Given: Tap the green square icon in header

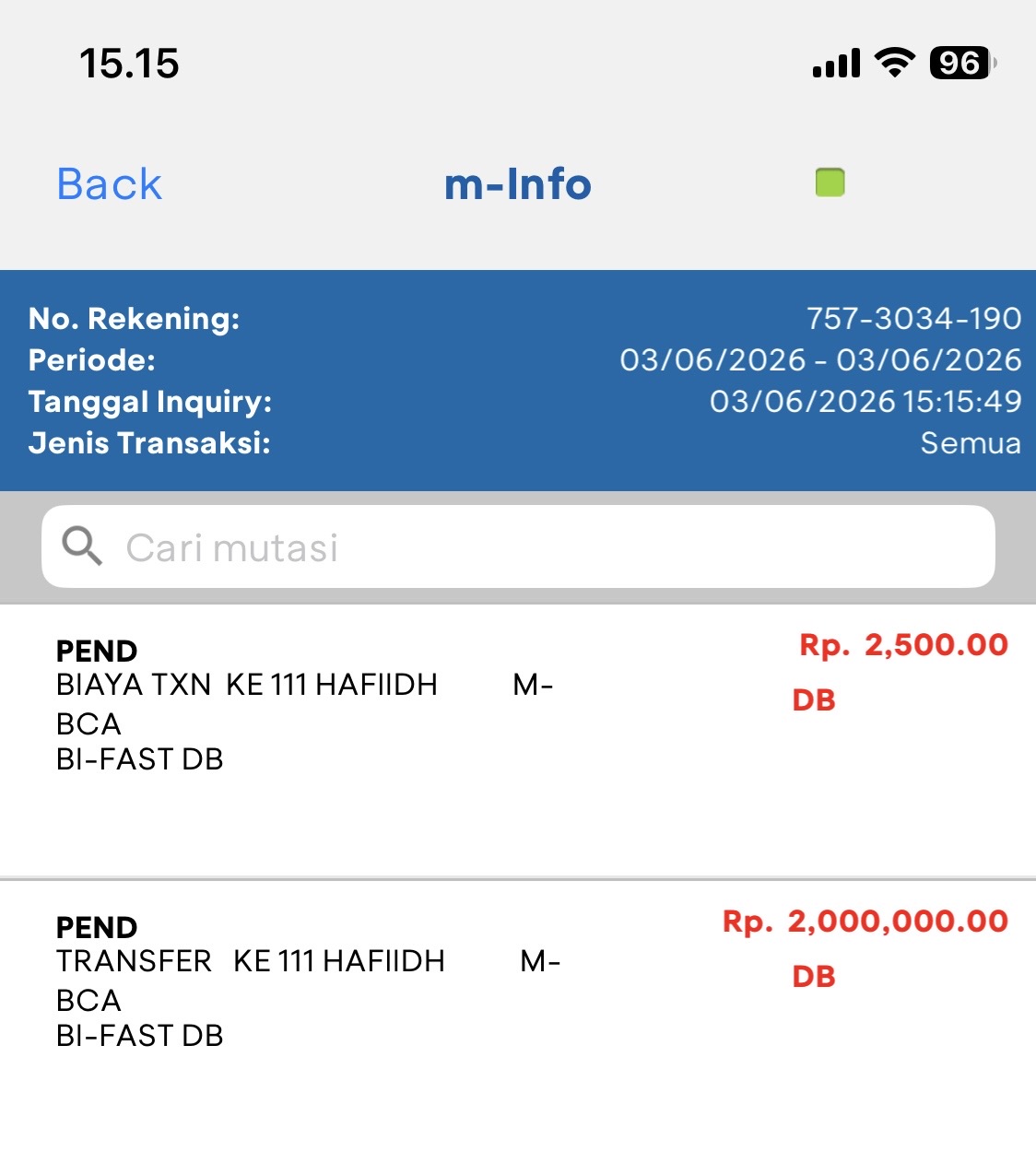Looking at the screenshot, I should 830,182.
